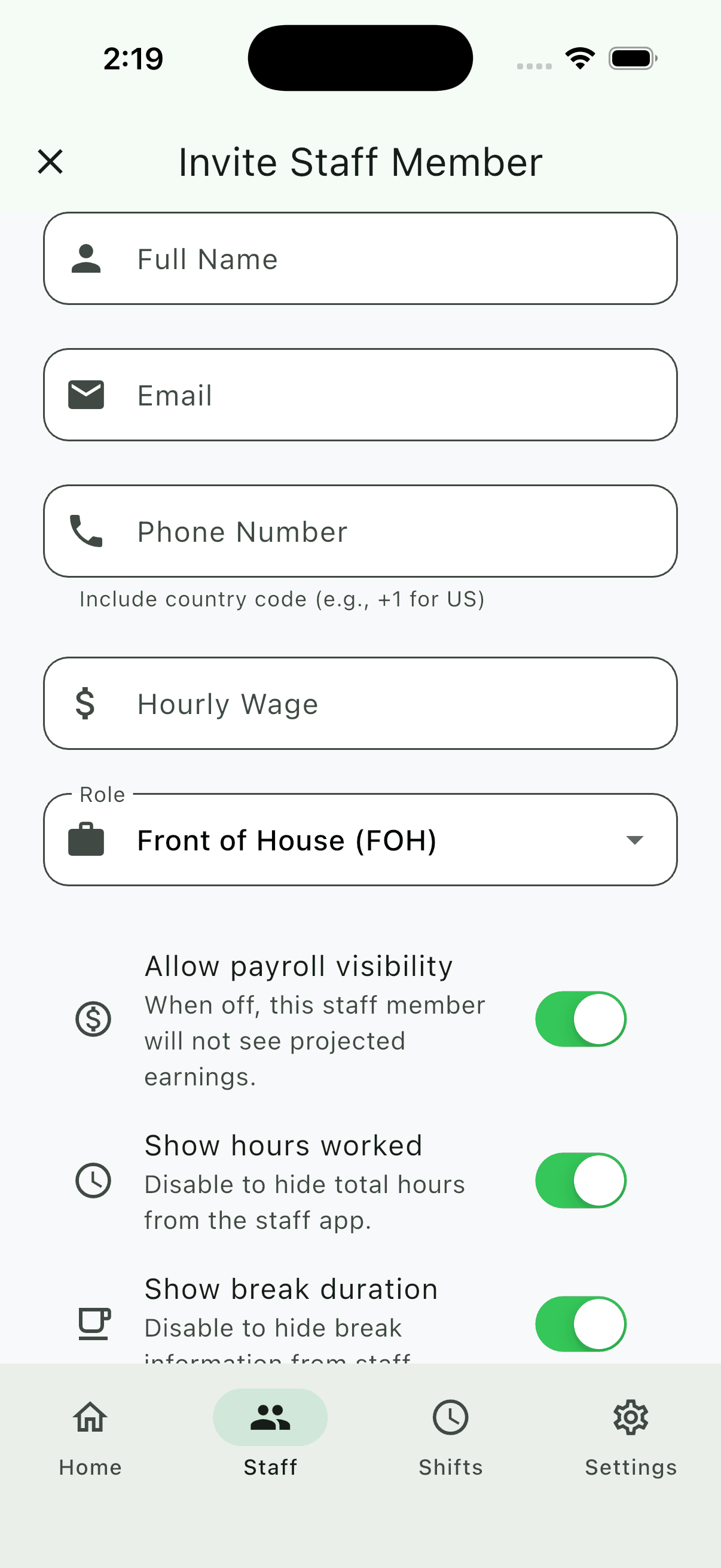The width and height of the screenshot is (721, 1568).
Task: Disable the Allow payroll visibility toggle
Action: click(x=581, y=1018)
